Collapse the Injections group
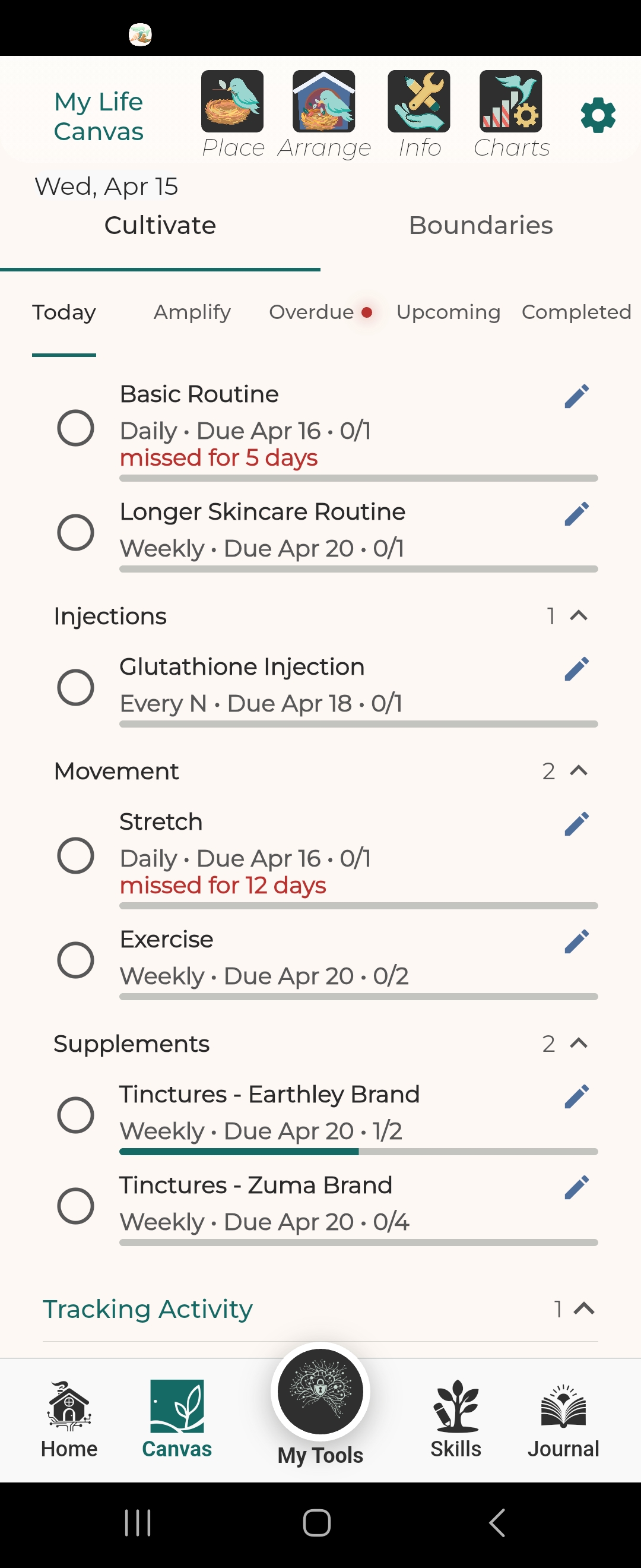The image size is (641, 1568). pos(579,615)
